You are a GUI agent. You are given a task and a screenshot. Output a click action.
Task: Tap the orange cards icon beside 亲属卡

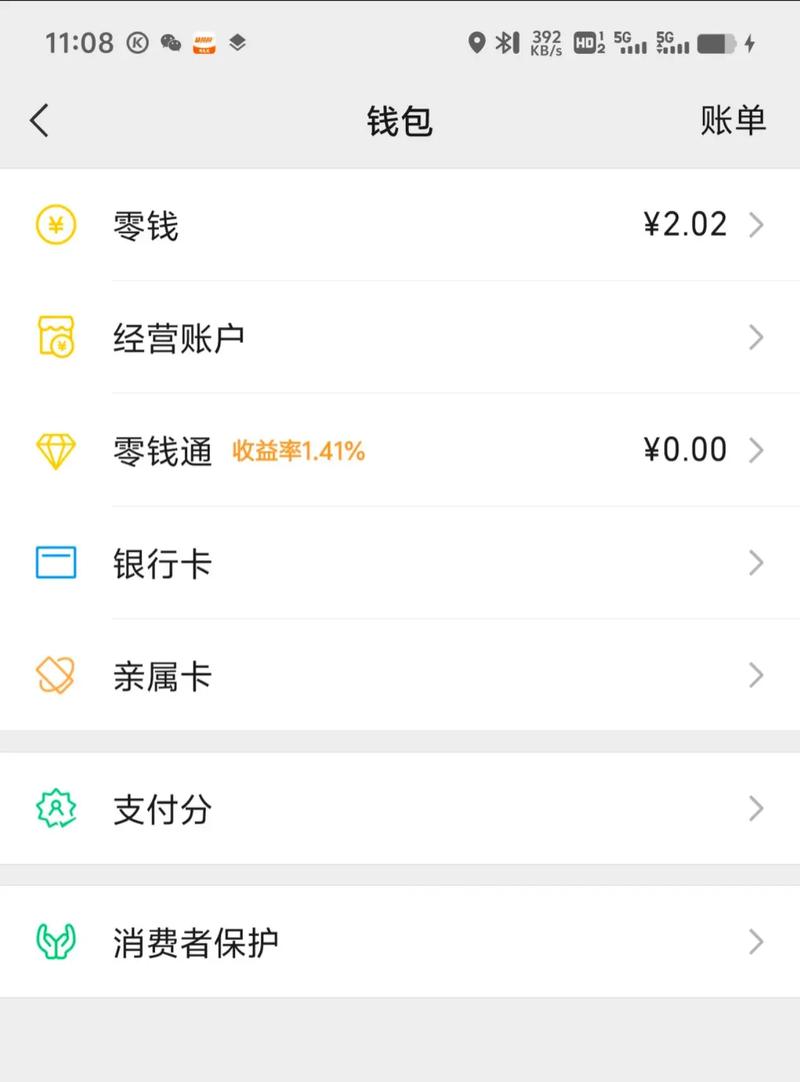(55, 675)
